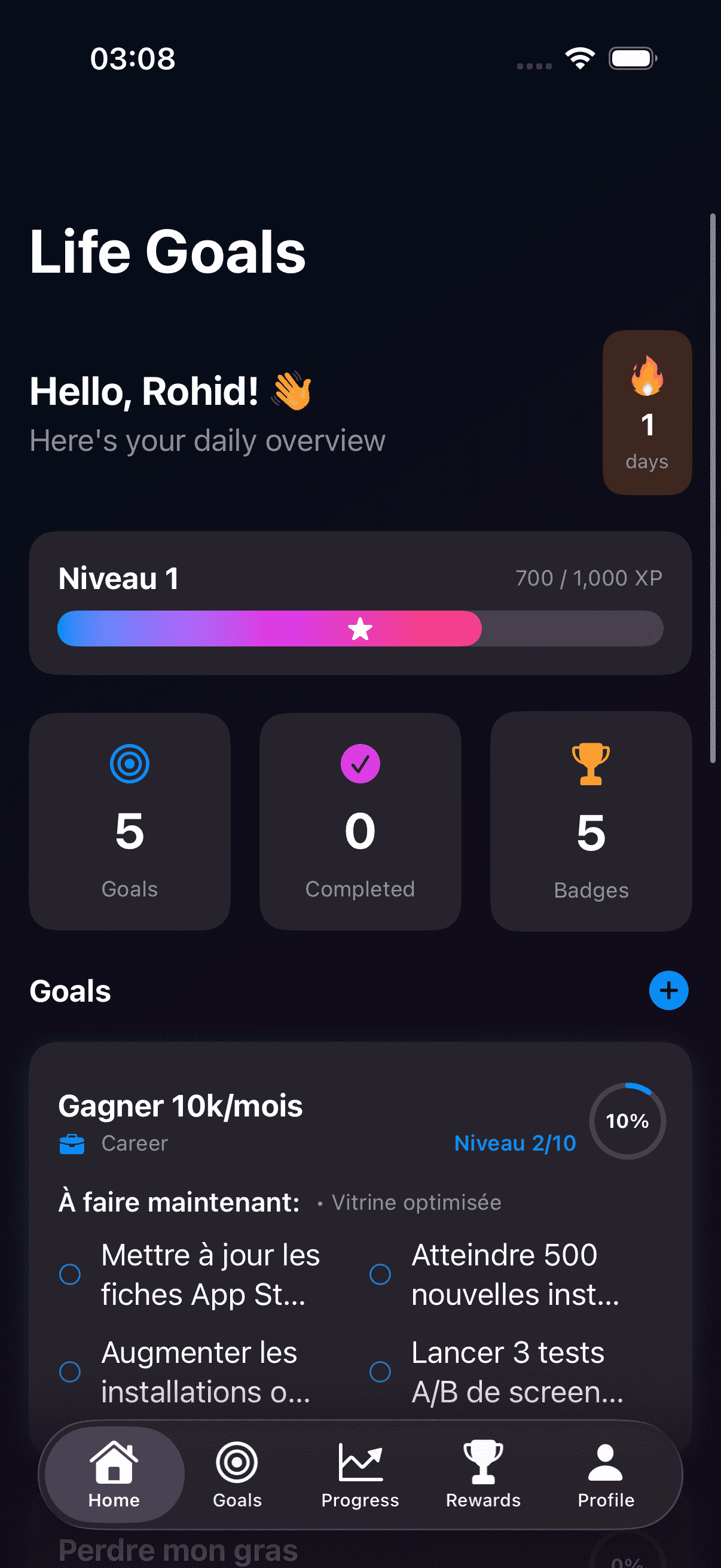Check off Mettre à jour les fiches App St...

70,1274
